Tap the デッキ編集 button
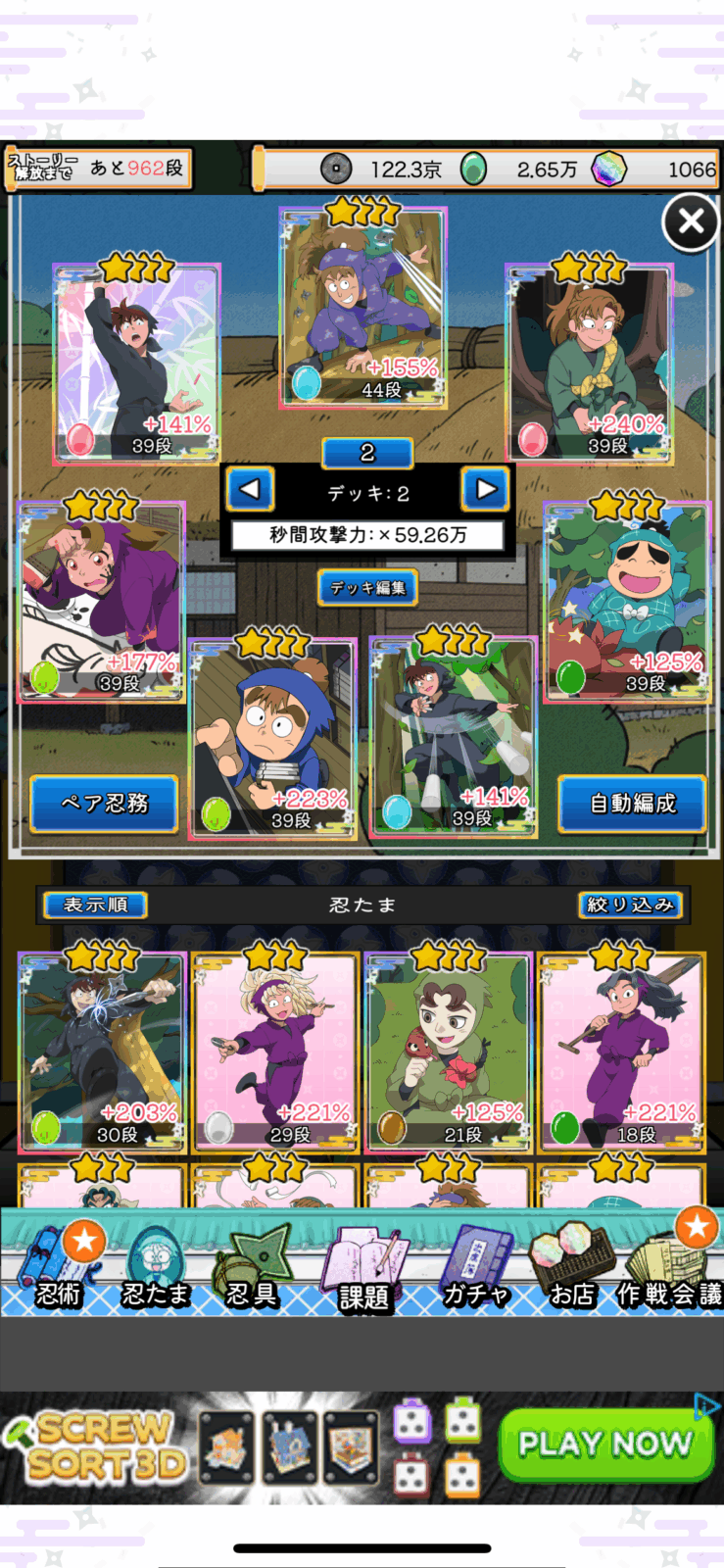 point(367,587)
